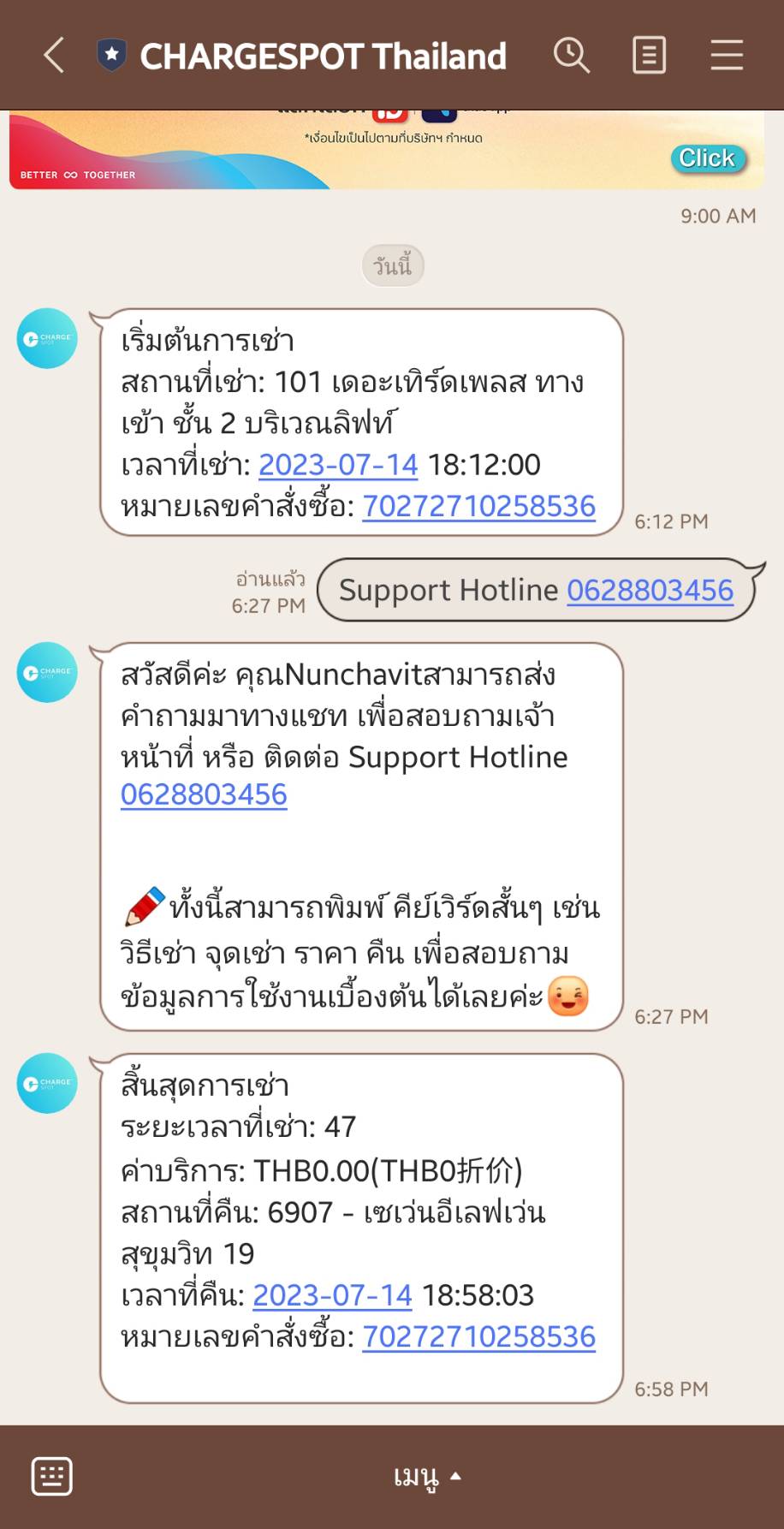Image resolution: width=784 pixels, height=1529 pixels.
Task: Tap hotline number in sent Support Hotline message
Action: (x=650, y=590)
